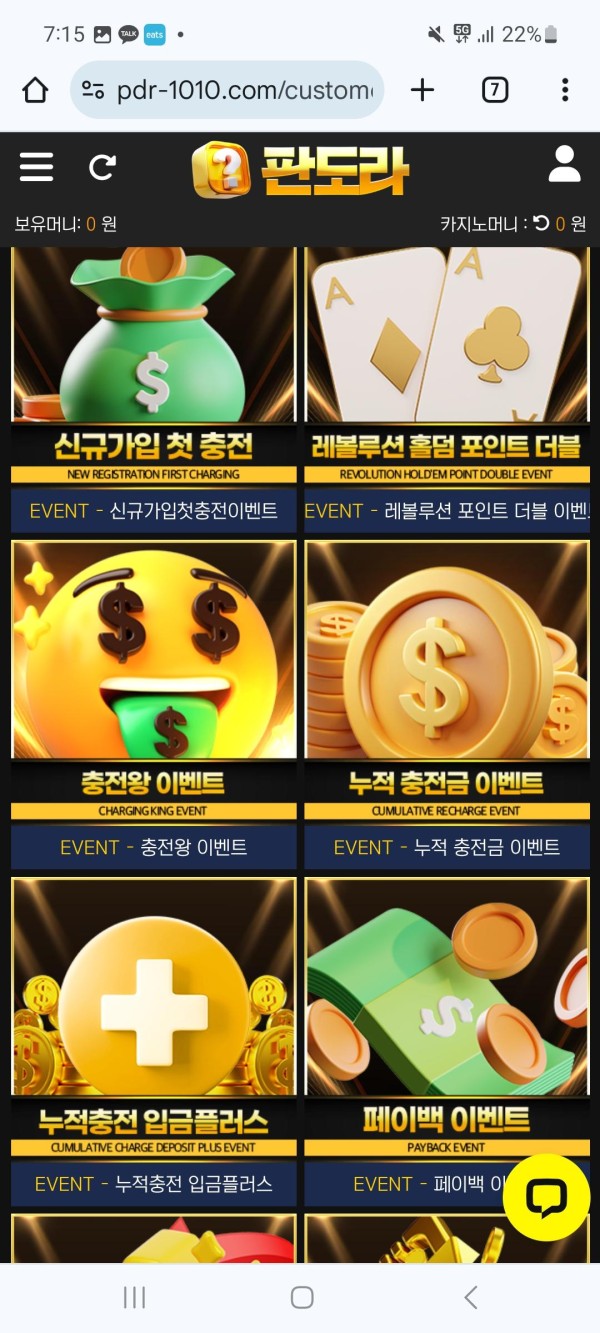View the 누적 충전금 이벤트 card
Image resolution: width=600 pixels, height=1333 pixels.
(446, 700)
